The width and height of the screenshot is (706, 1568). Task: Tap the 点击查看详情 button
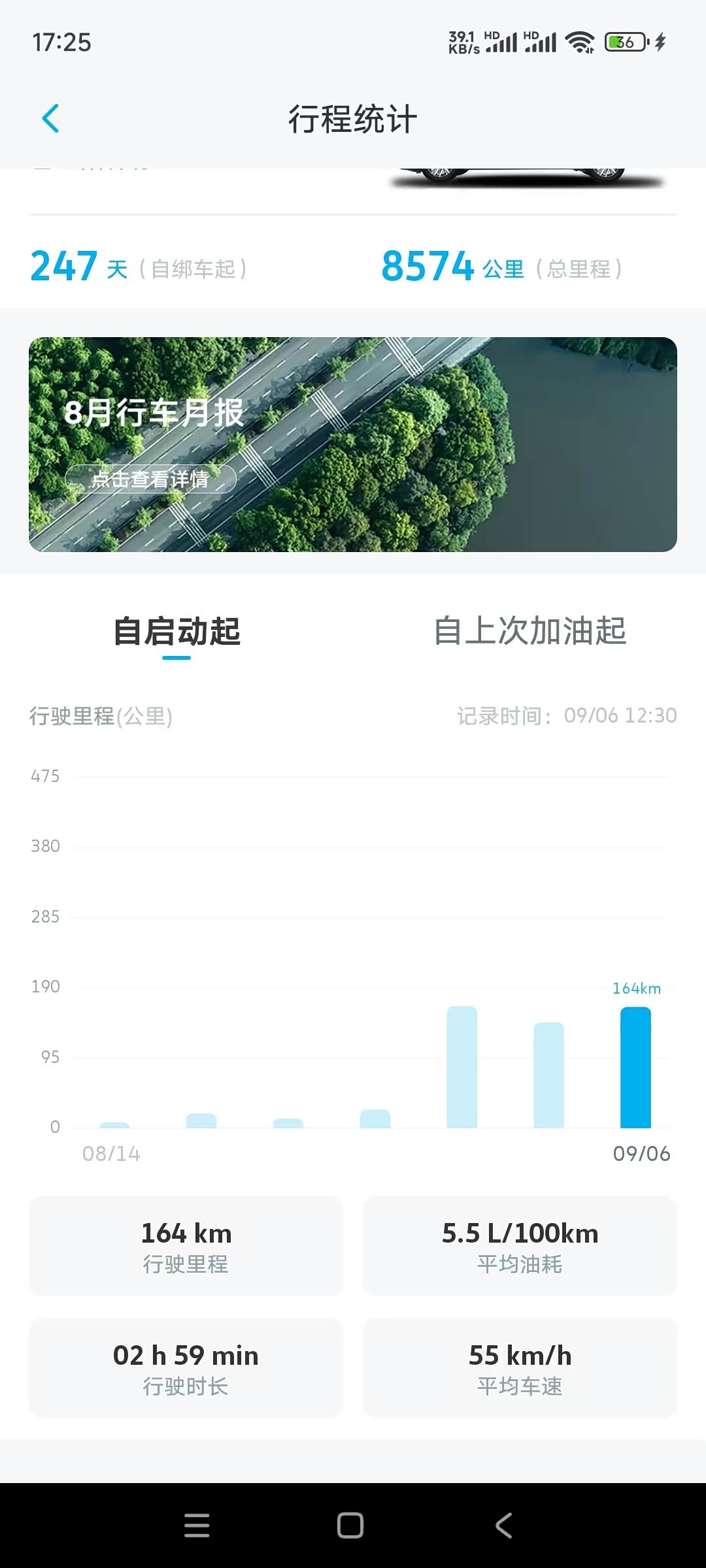click(150, 479)
